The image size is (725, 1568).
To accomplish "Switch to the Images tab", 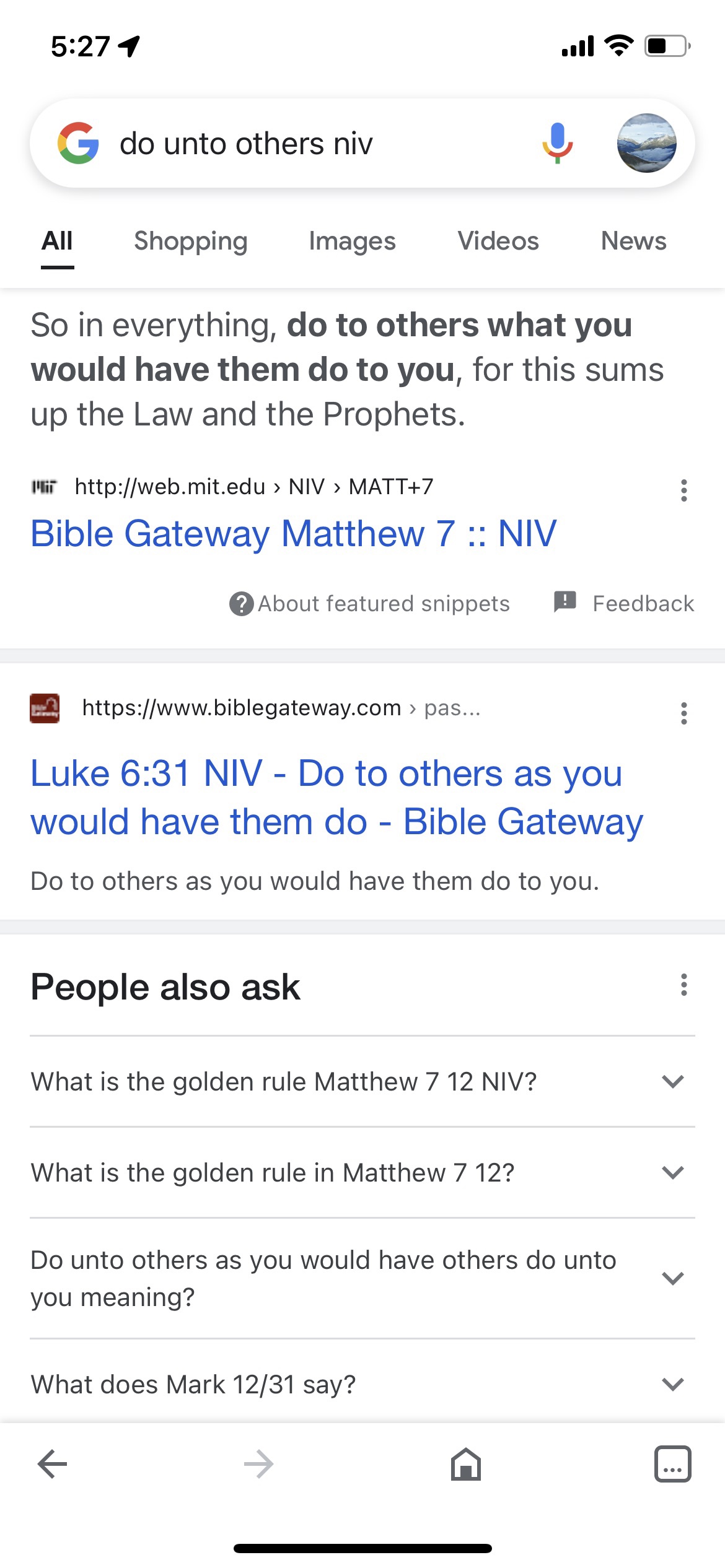I will pyautogui.click(x=352, y=242).
